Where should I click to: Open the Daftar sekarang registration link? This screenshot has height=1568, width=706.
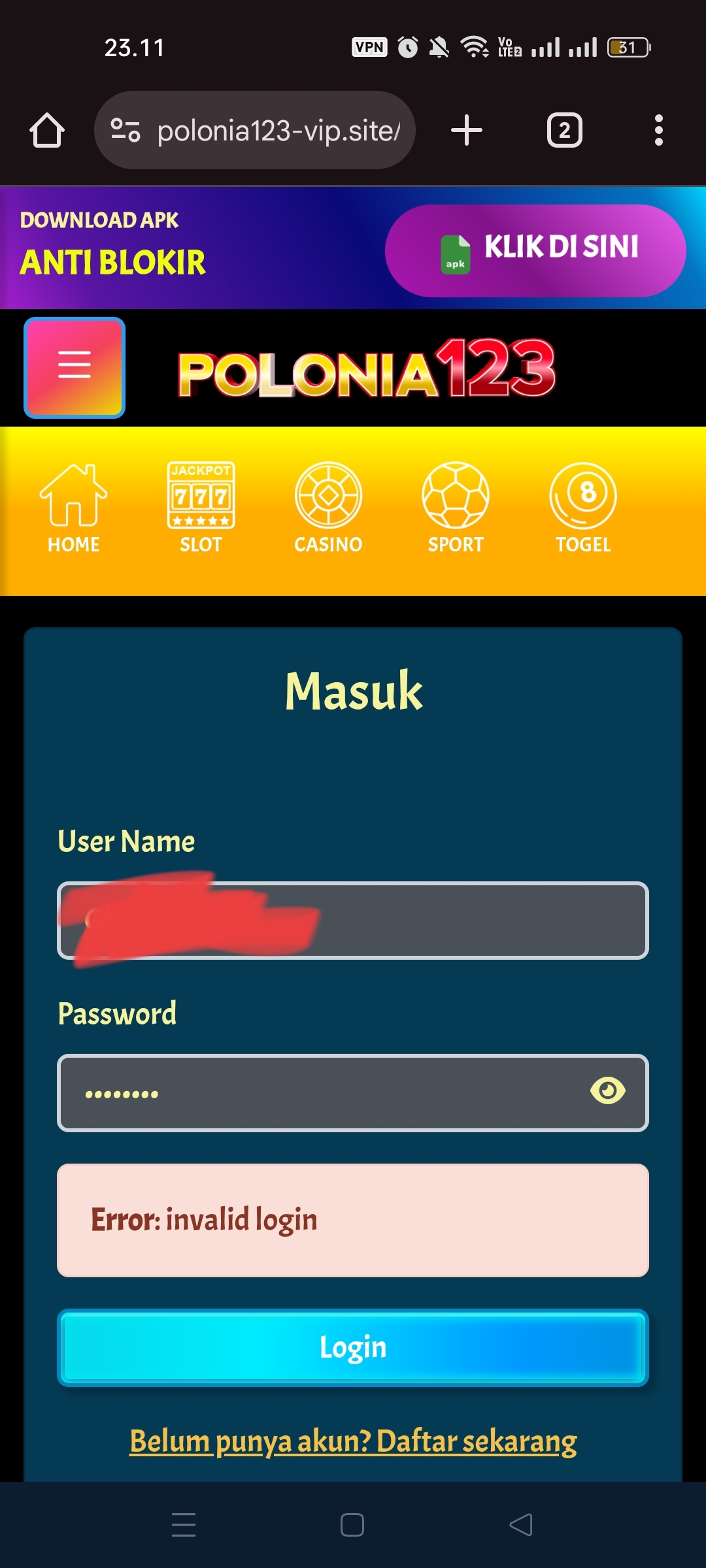(x=353, y=1441)
